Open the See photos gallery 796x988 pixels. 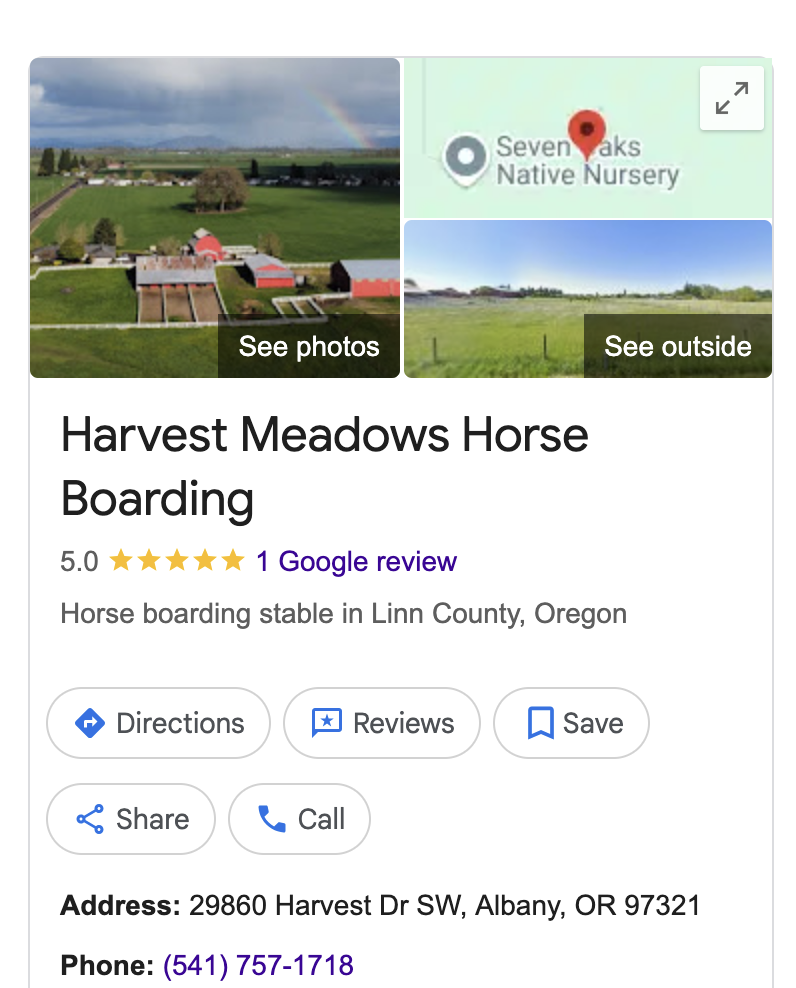tap(309, 347)
